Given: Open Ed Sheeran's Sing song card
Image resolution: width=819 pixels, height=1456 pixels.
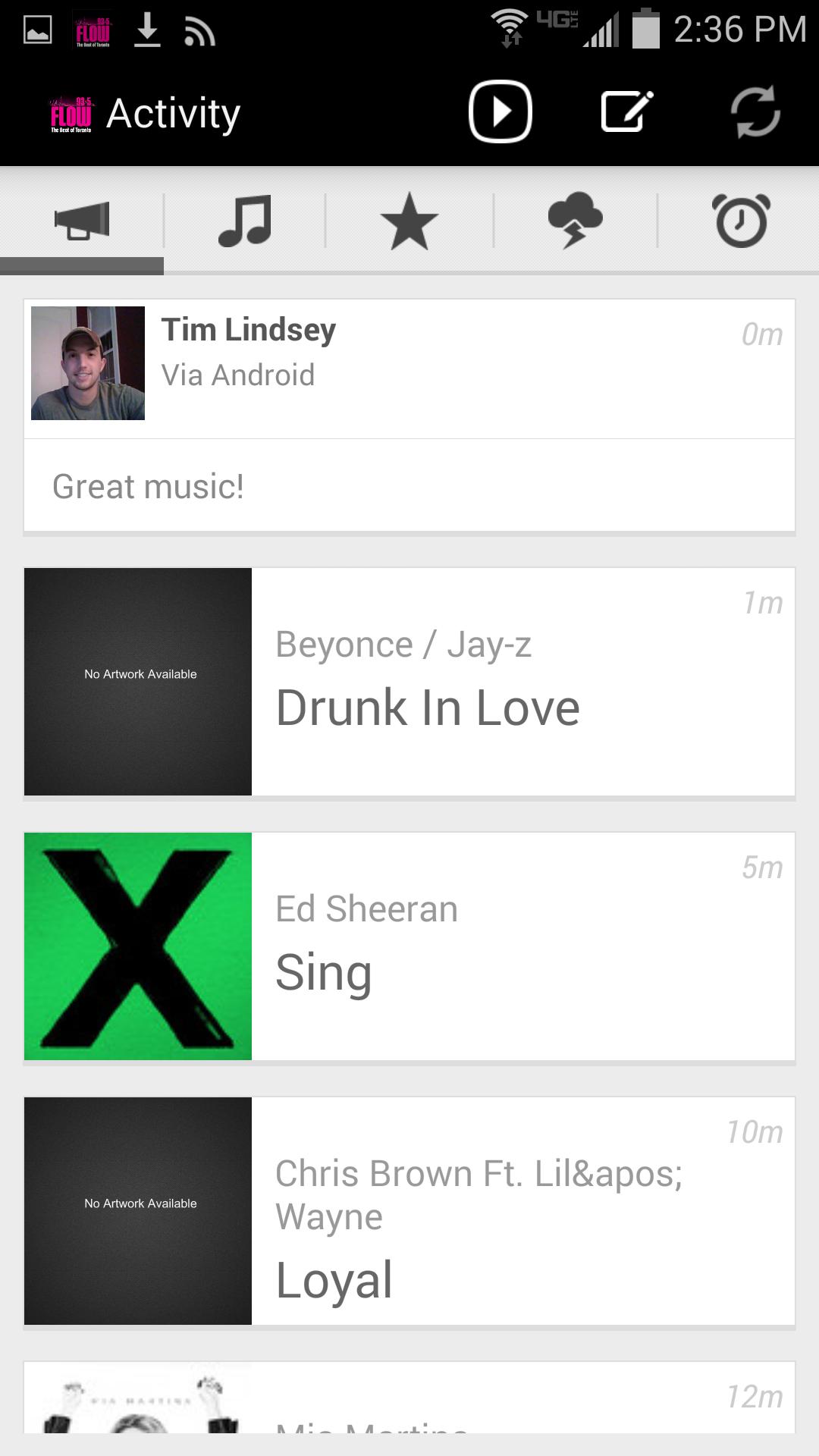Looking at the screenshot, I should point(409,946).
